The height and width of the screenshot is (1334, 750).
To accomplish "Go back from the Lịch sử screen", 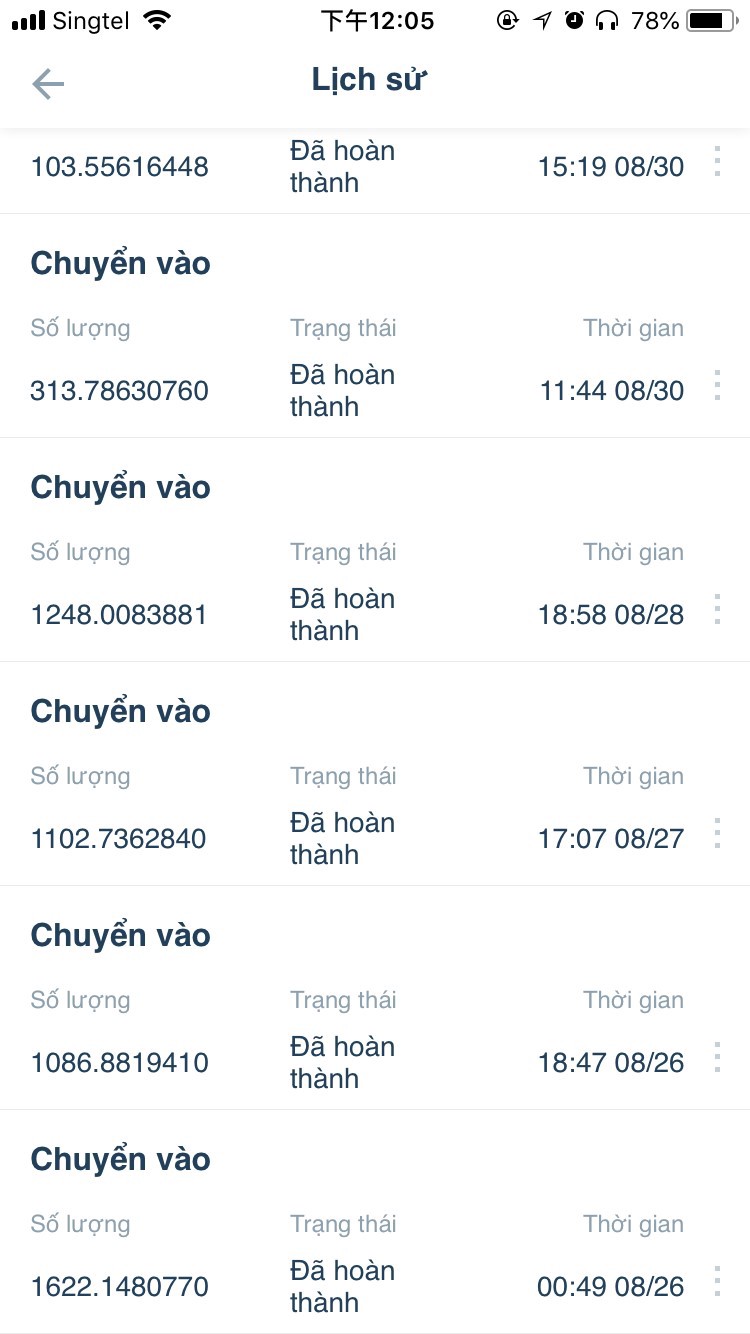I will pyautogui.click(x=48, y=85).
